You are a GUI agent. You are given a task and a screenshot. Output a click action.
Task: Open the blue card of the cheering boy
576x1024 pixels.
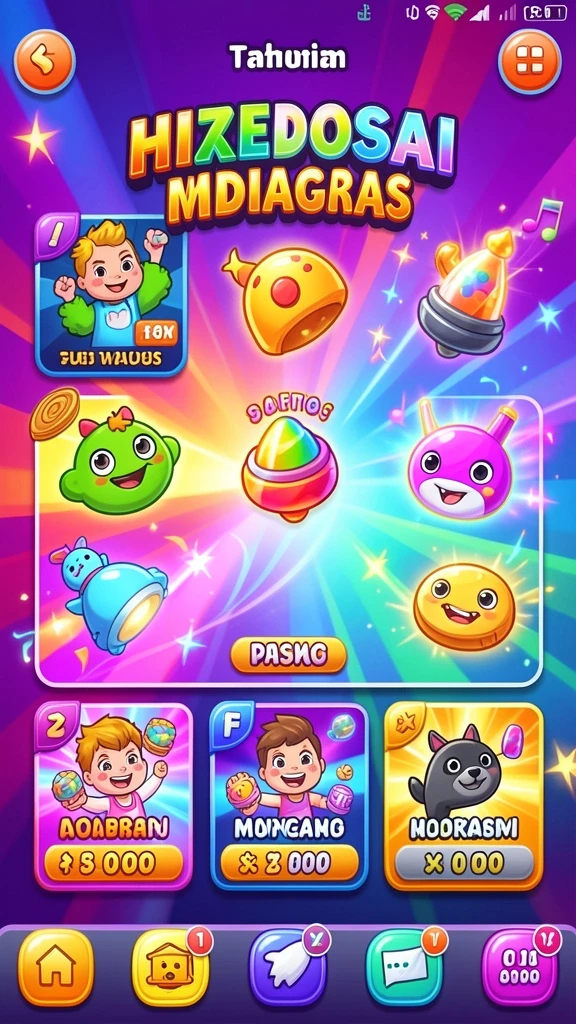coord(111,295)
